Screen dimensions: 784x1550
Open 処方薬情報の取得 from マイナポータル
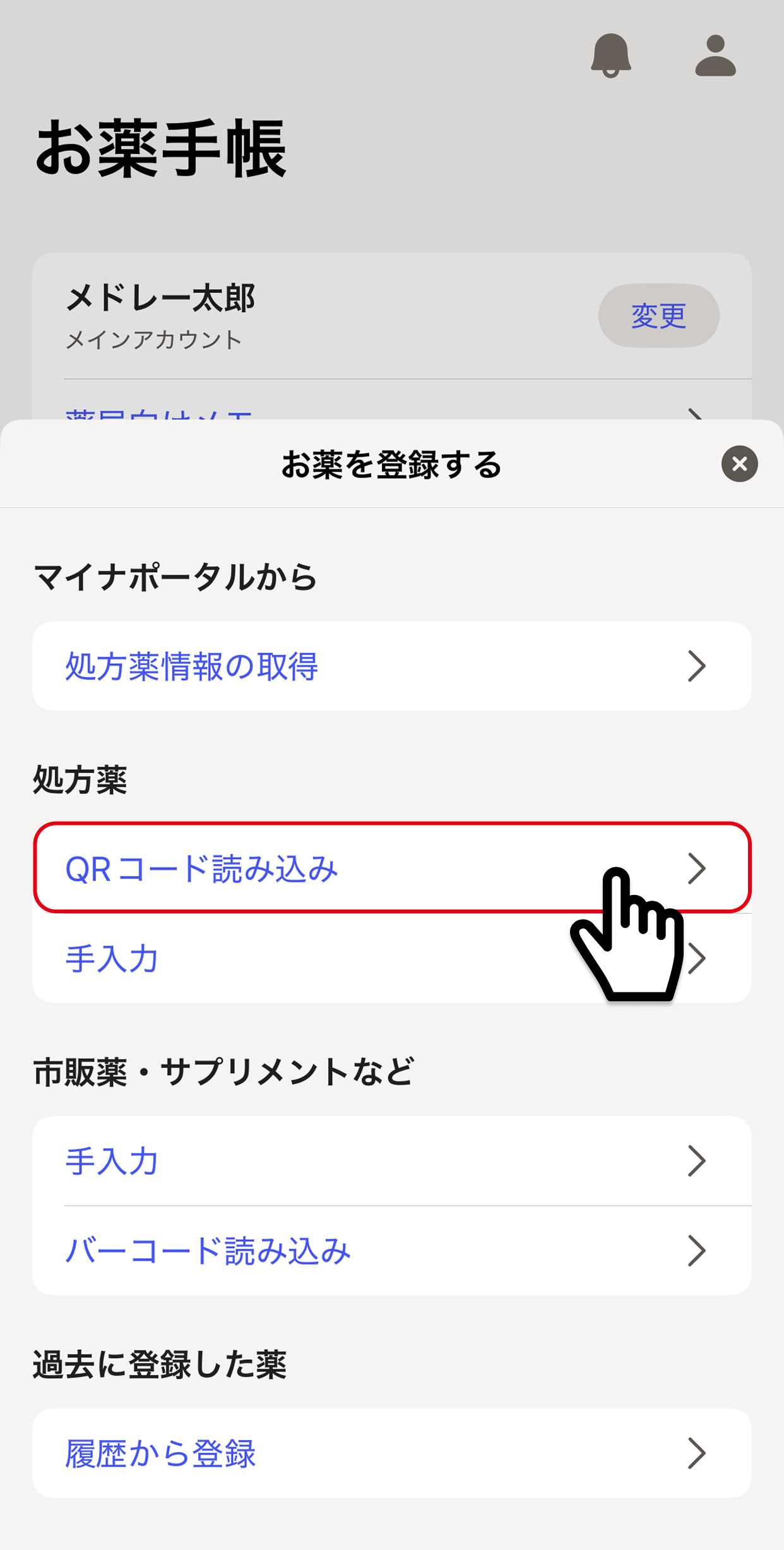point(391,666)
